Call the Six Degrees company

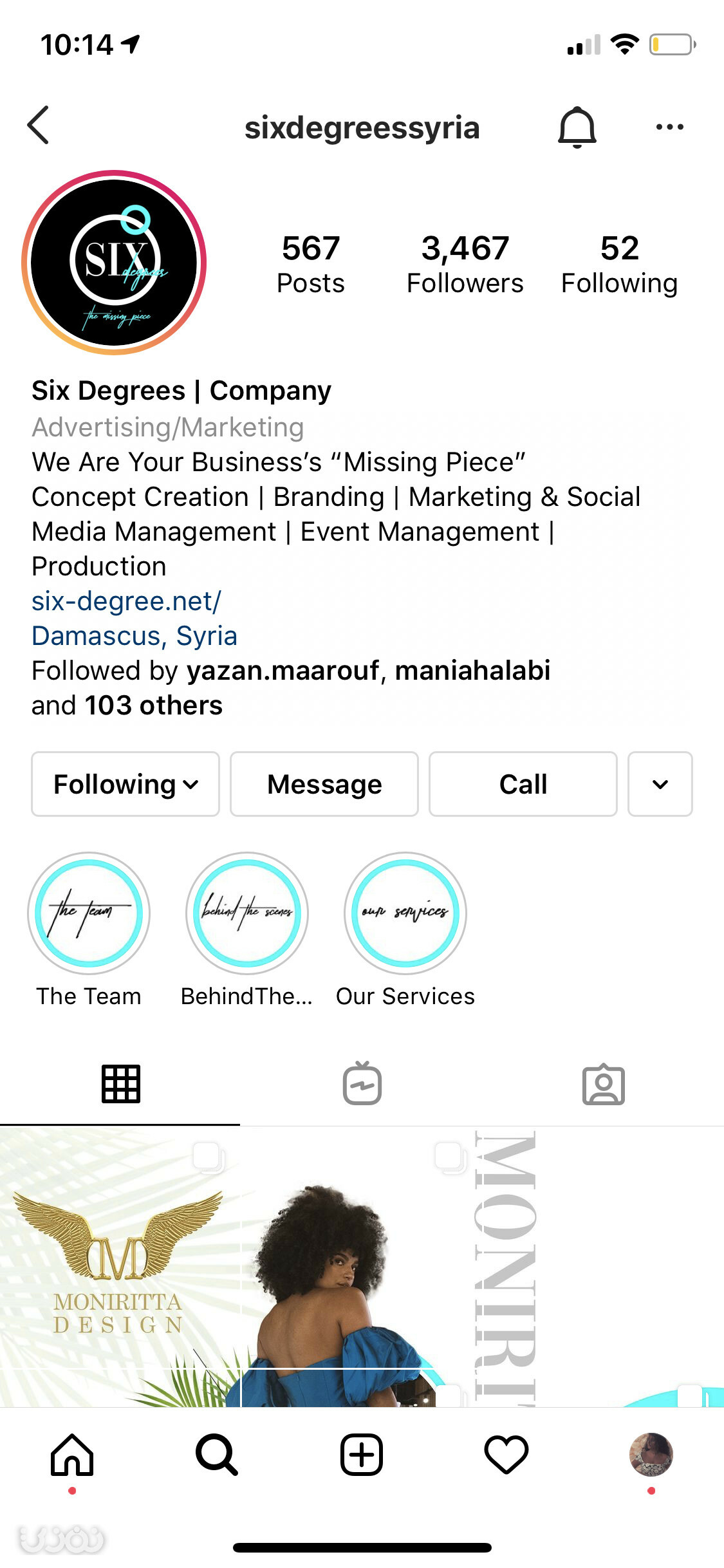[x=523, y=784]
